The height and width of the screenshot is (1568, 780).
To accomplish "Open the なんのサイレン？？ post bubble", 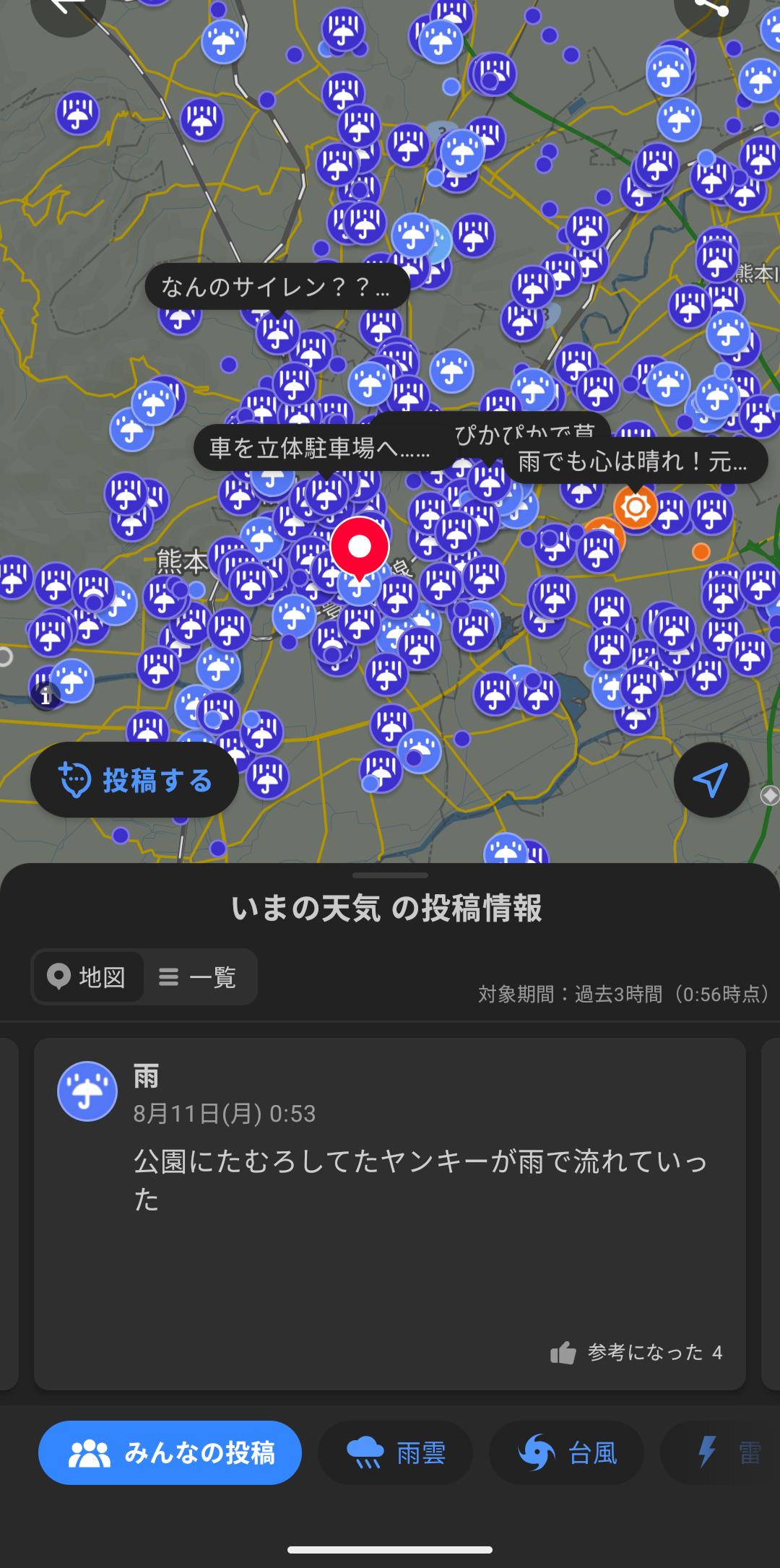I will (x=277, y=287).
